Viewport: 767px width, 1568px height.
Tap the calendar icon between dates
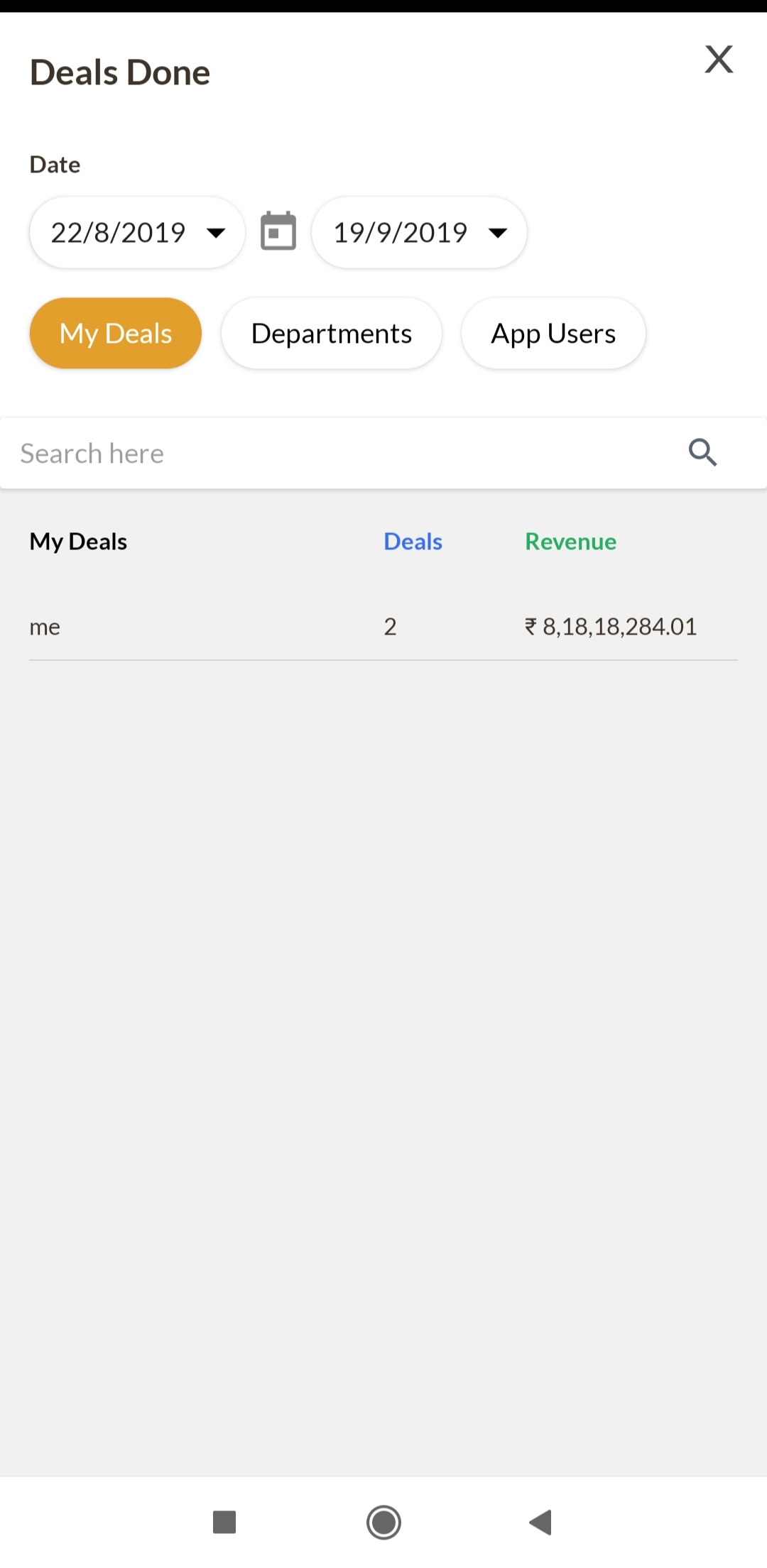click(x=278, y=231)
